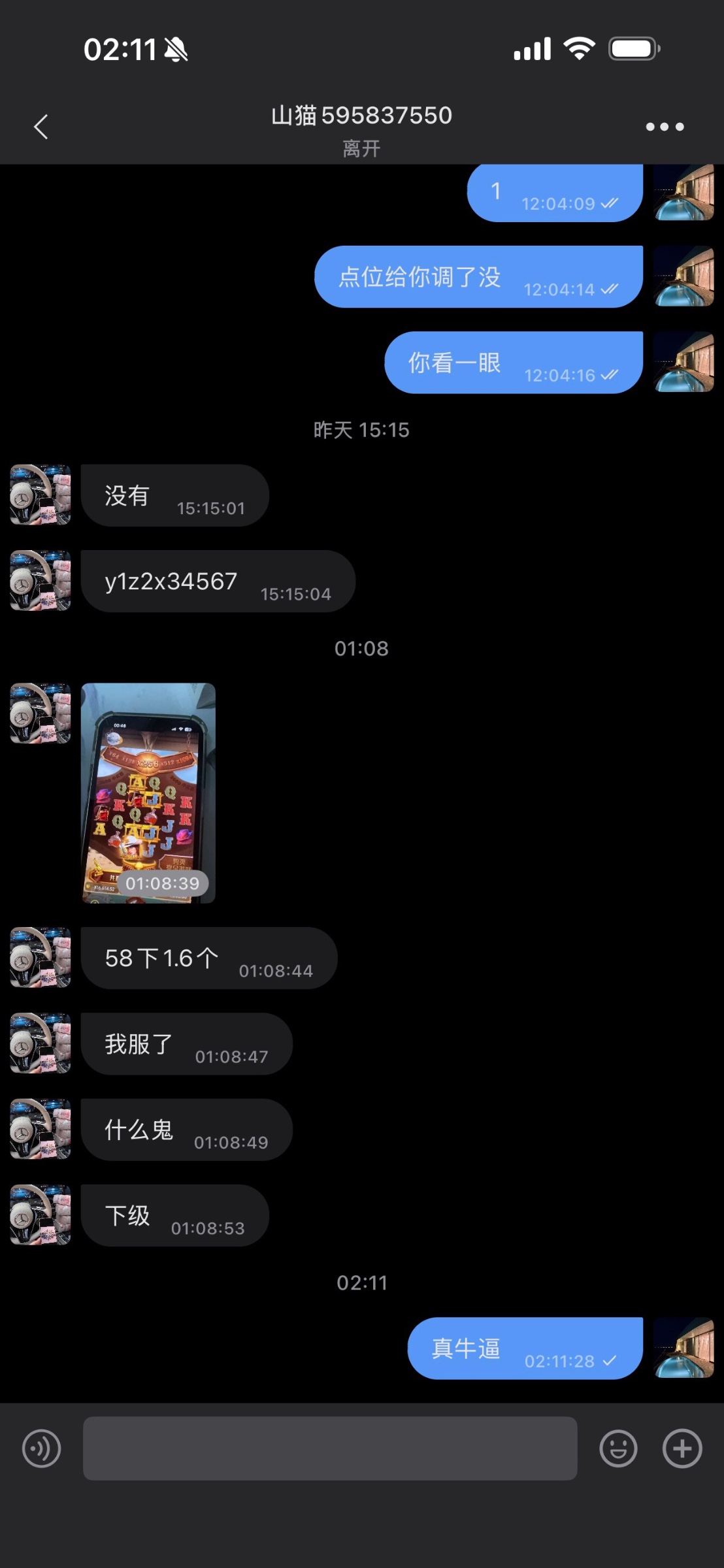Open the three-dot overflow menu
724x1568 pixels.
pos(665,127)
